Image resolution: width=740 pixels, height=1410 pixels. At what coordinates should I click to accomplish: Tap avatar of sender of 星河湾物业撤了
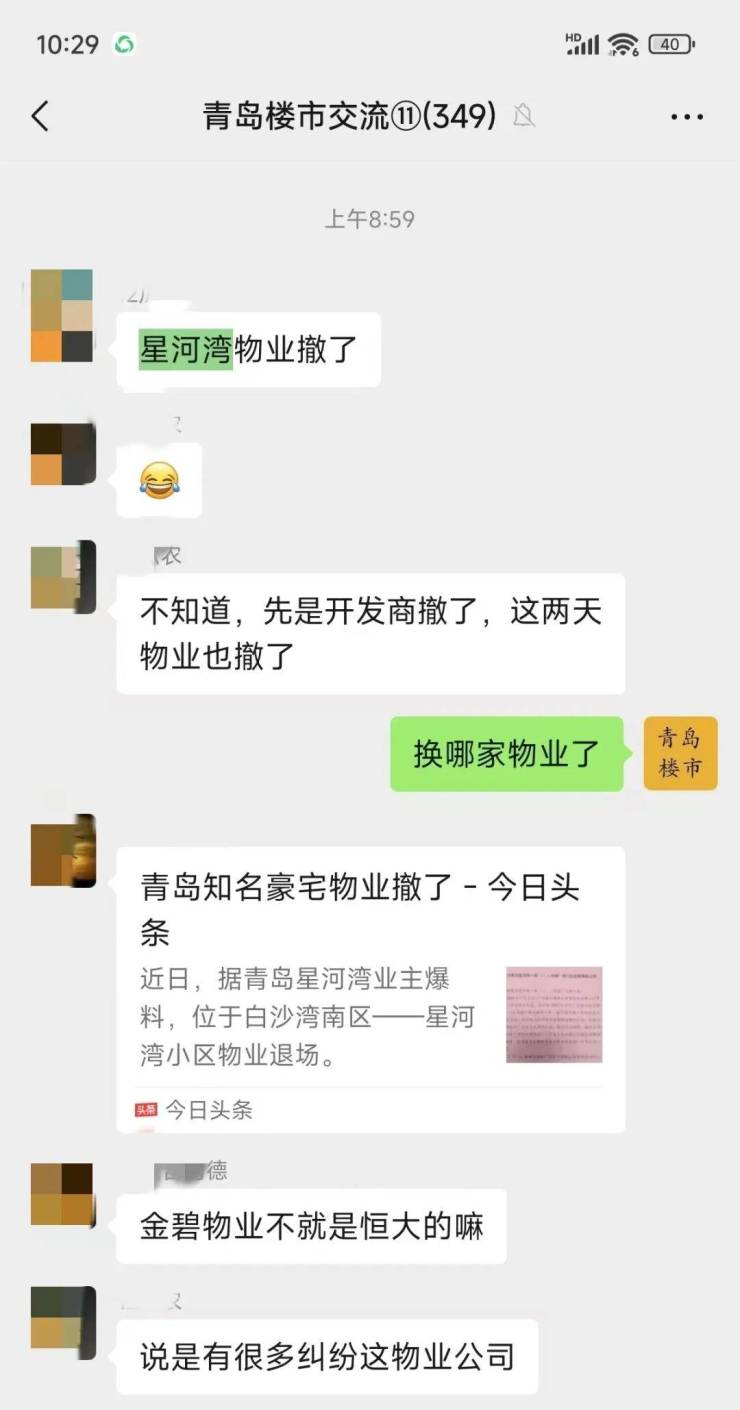tap(62, 316)
